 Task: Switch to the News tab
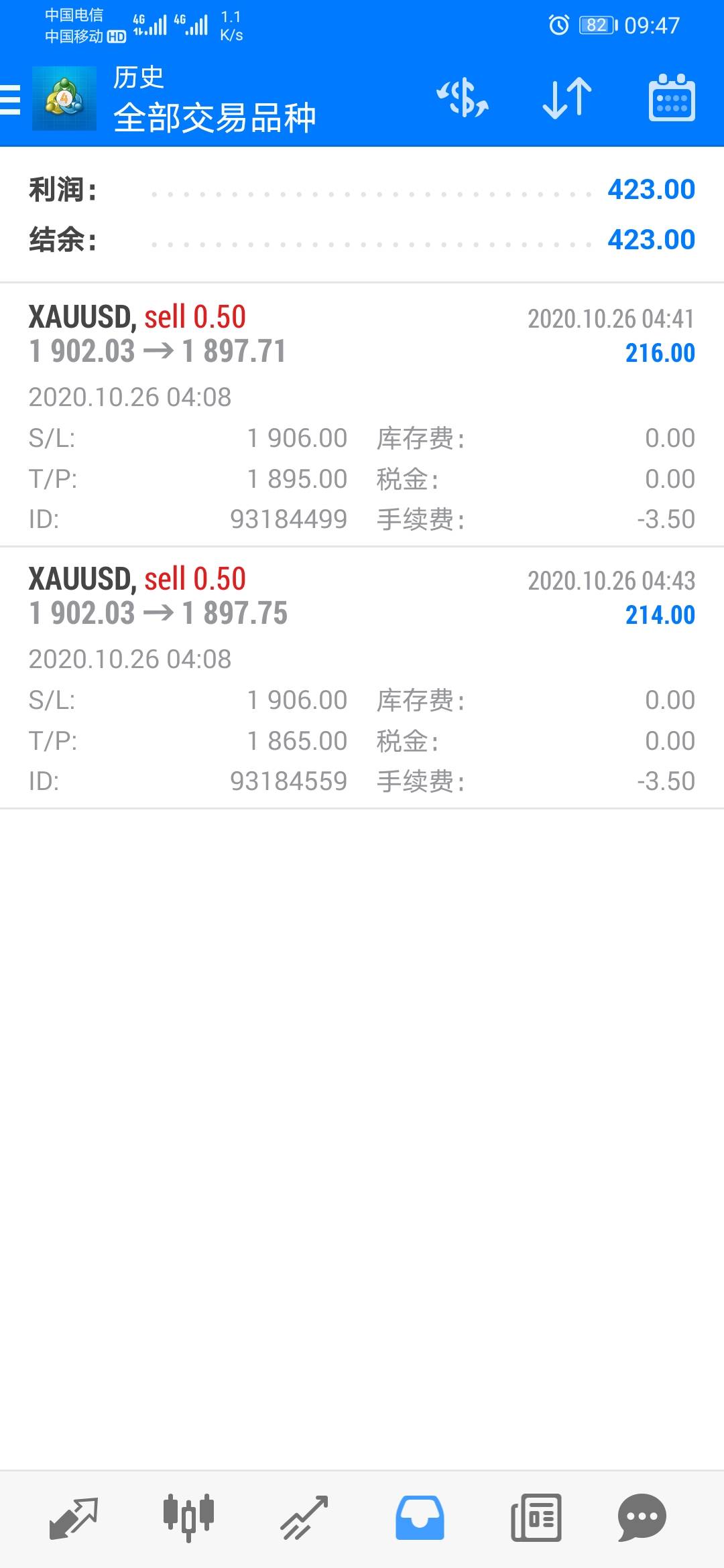(x=536, y=1518)
